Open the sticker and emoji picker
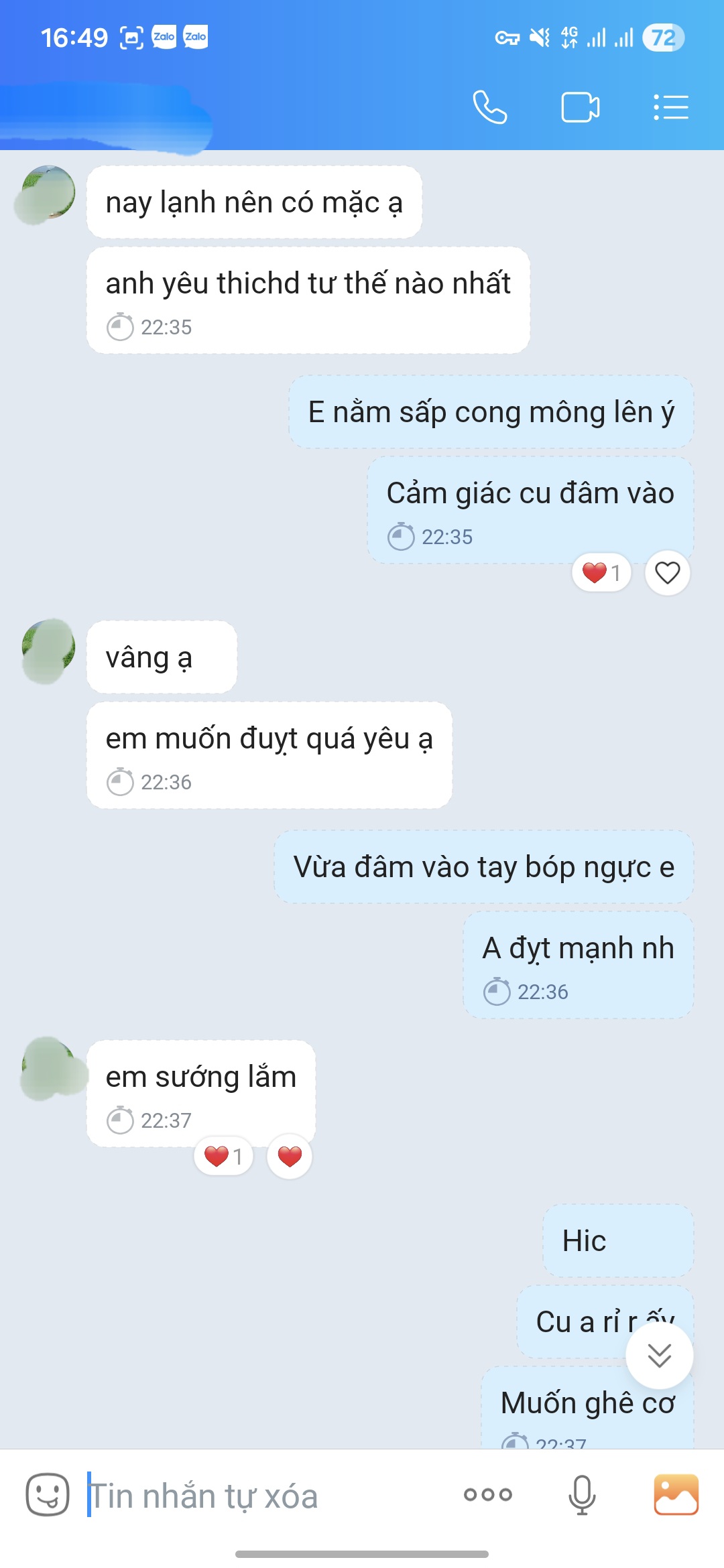 (48, 1494)
